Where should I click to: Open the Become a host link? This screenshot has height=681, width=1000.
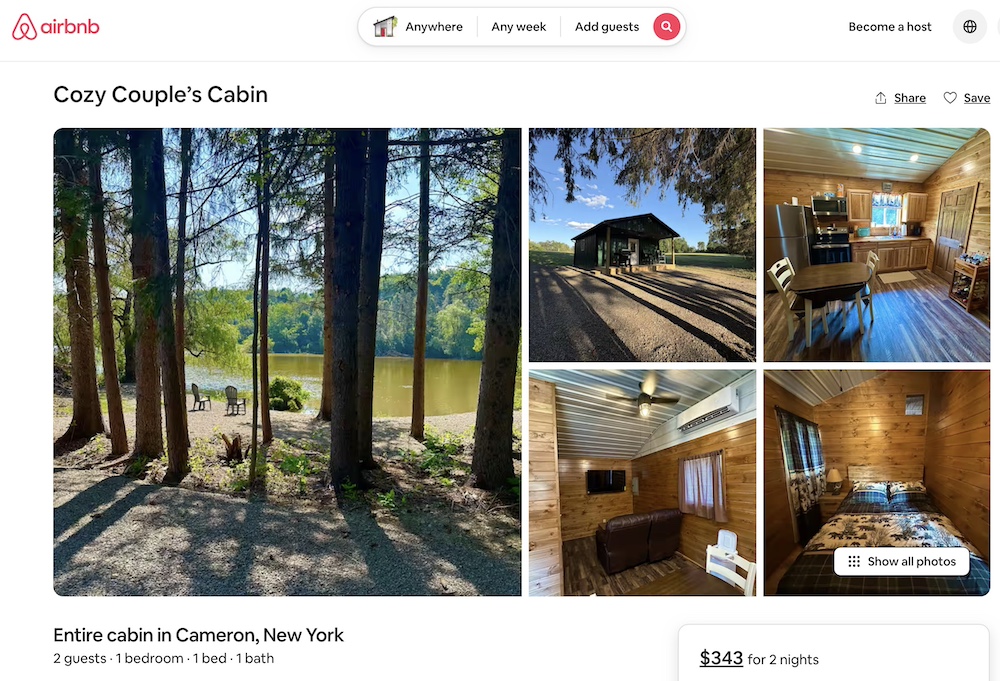click(889, 27)
